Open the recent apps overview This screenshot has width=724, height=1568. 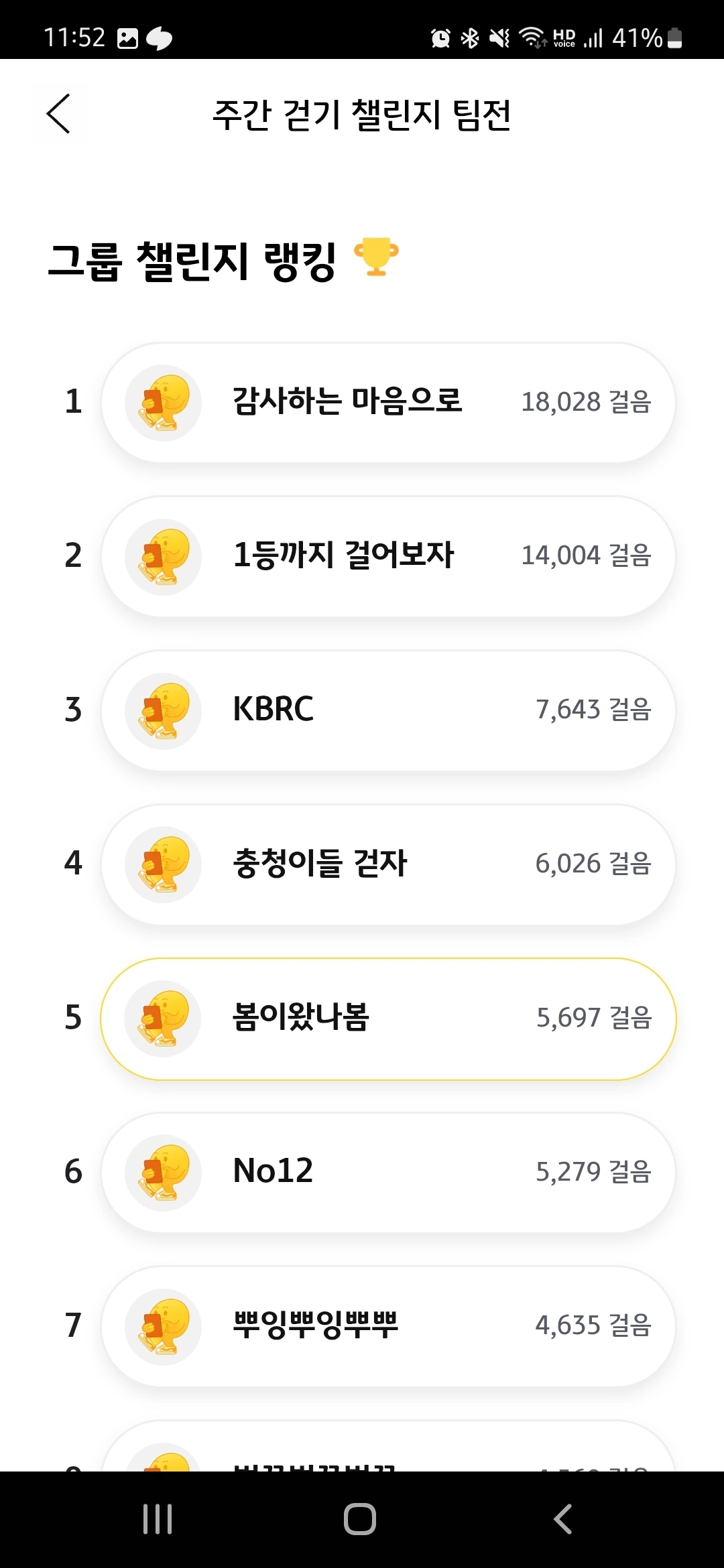[158, 1519]
